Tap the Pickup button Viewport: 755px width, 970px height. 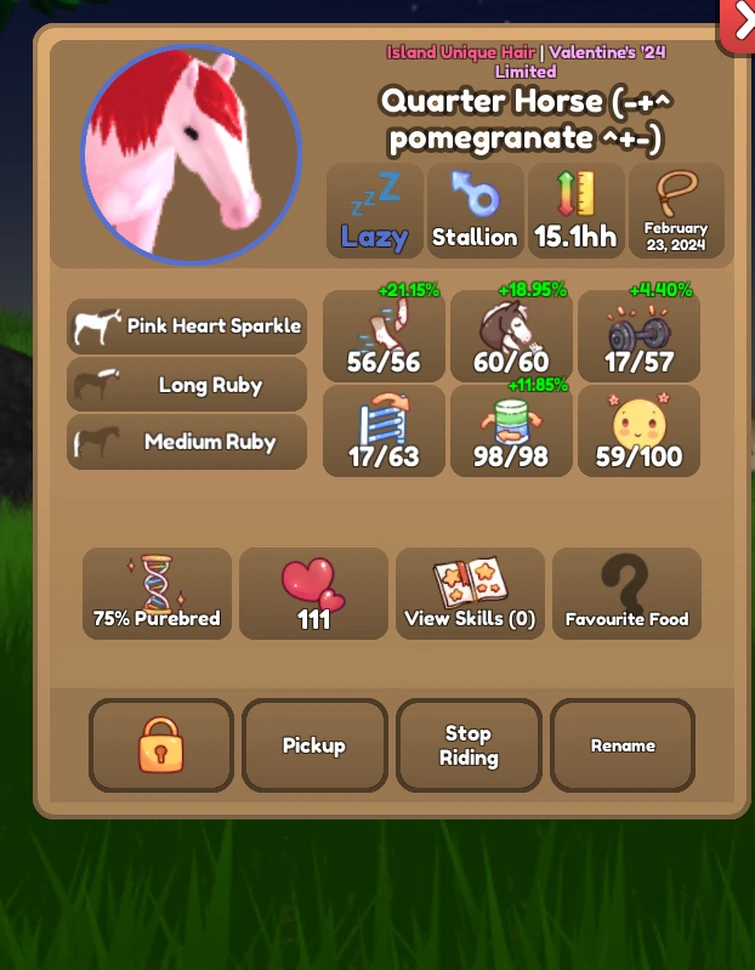point(314,745)
